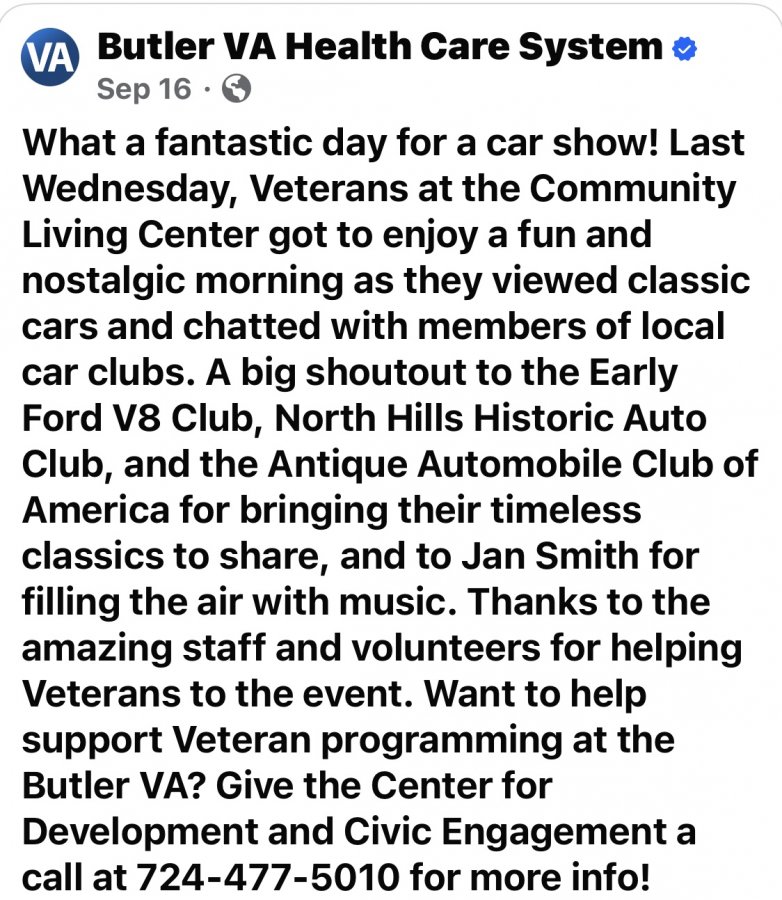Image resolution: width=782 pixels, height=900 pixels.
Task: Tap the VA profile picture
Action: click(x=49, y=58)
